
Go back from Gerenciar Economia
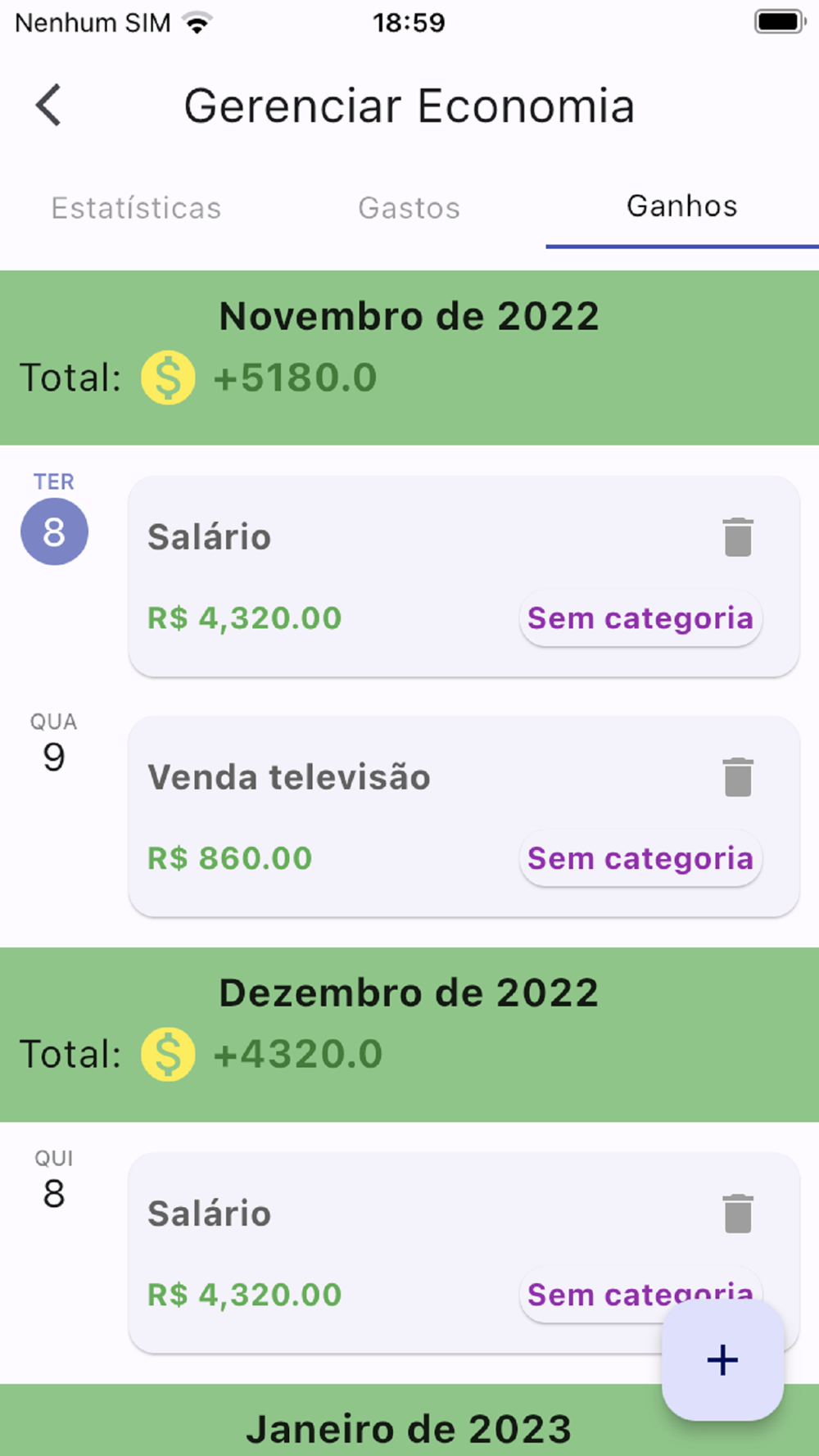point(49,106)
